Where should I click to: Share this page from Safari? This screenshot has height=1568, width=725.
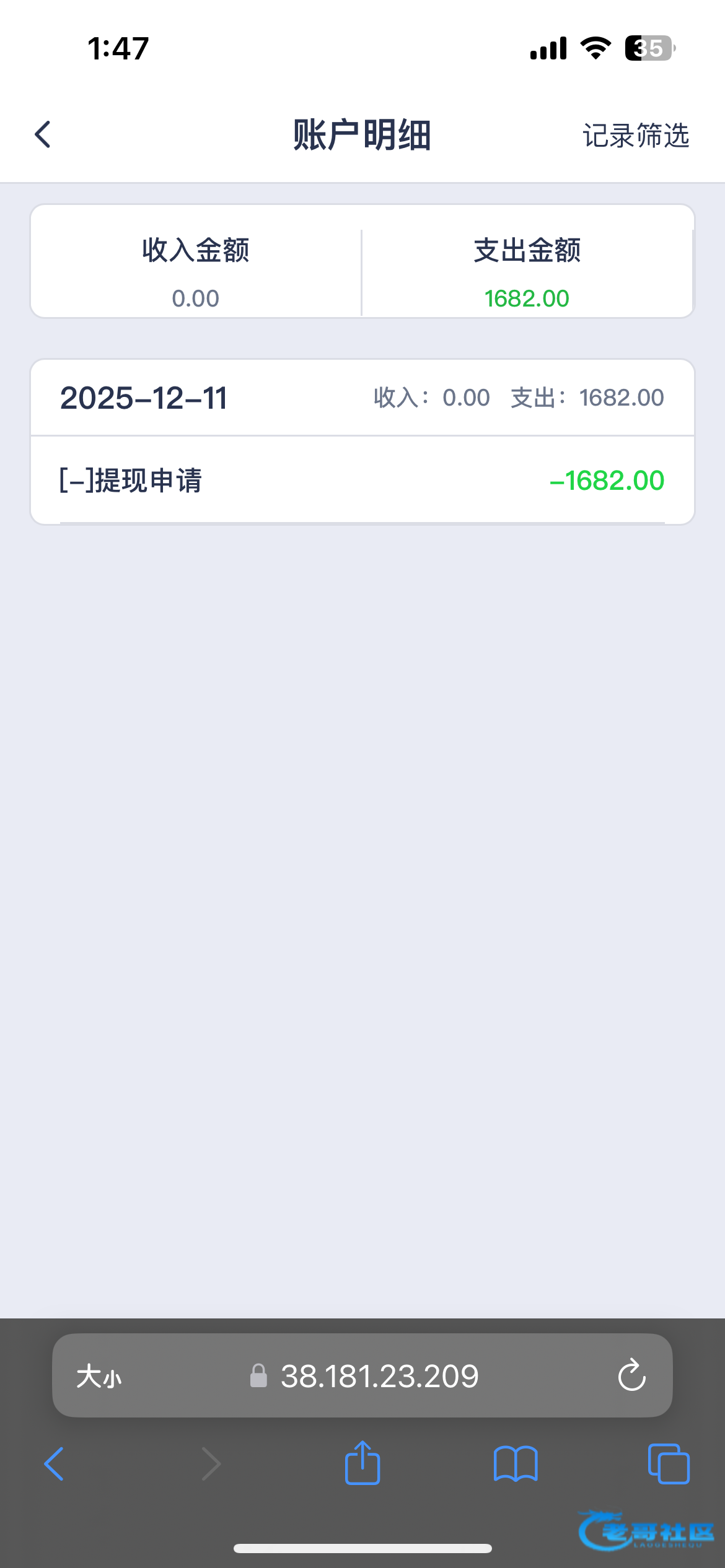tap(362, 1463)
